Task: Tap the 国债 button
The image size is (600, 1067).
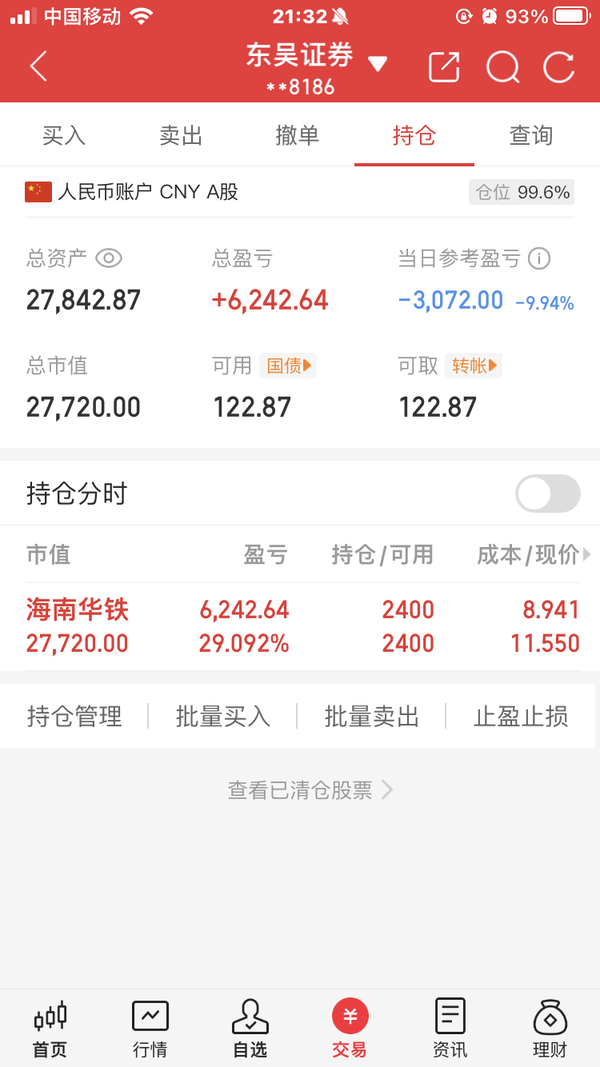Action: [x=288, y=366]
